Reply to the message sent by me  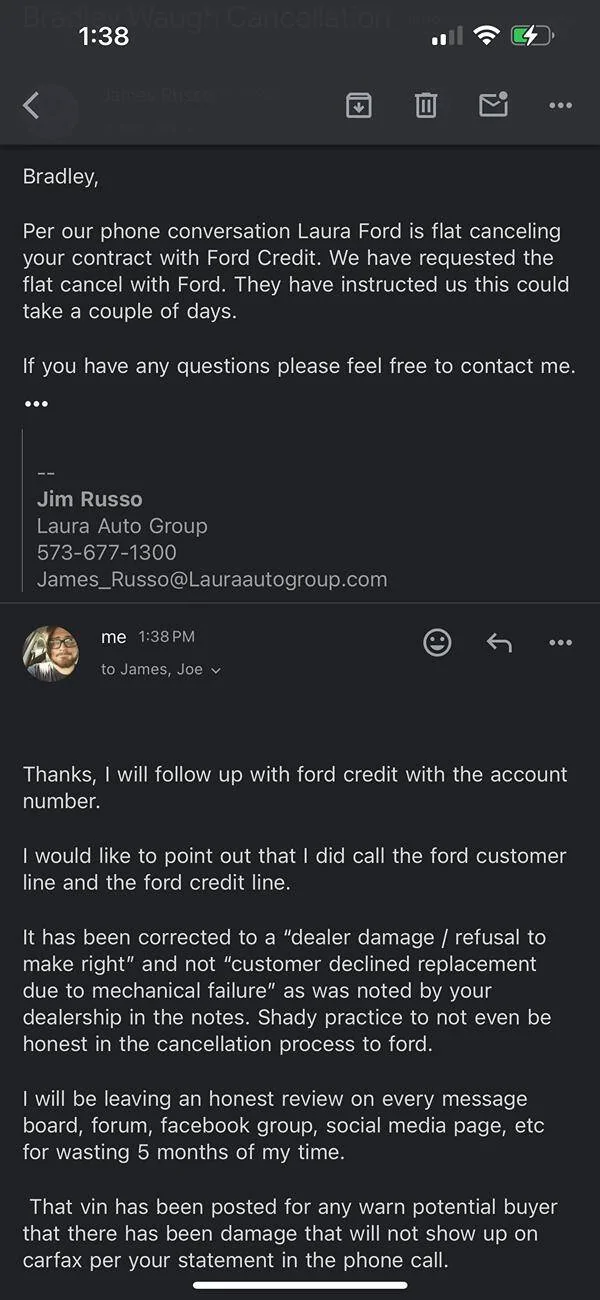[499, 643]
